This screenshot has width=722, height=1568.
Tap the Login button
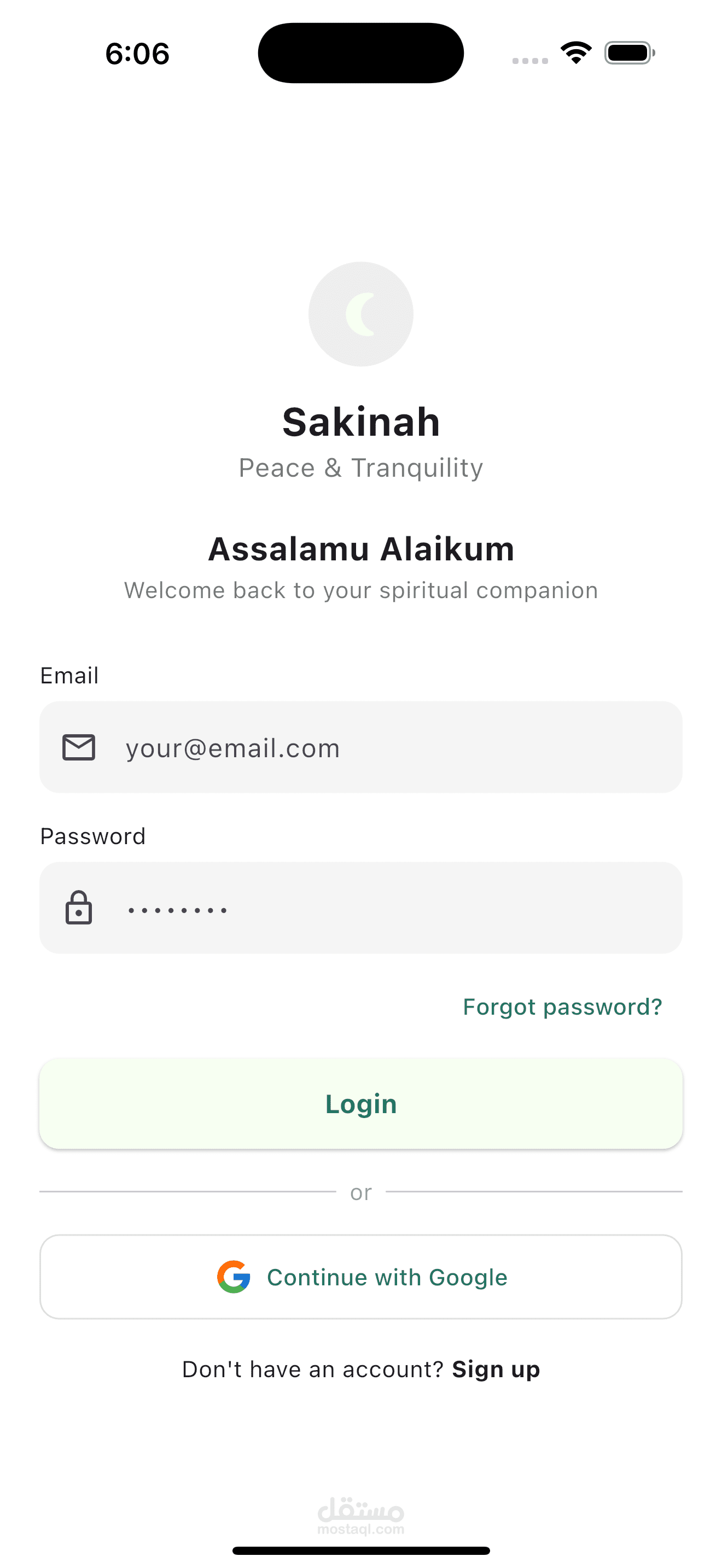(361, 1104)
